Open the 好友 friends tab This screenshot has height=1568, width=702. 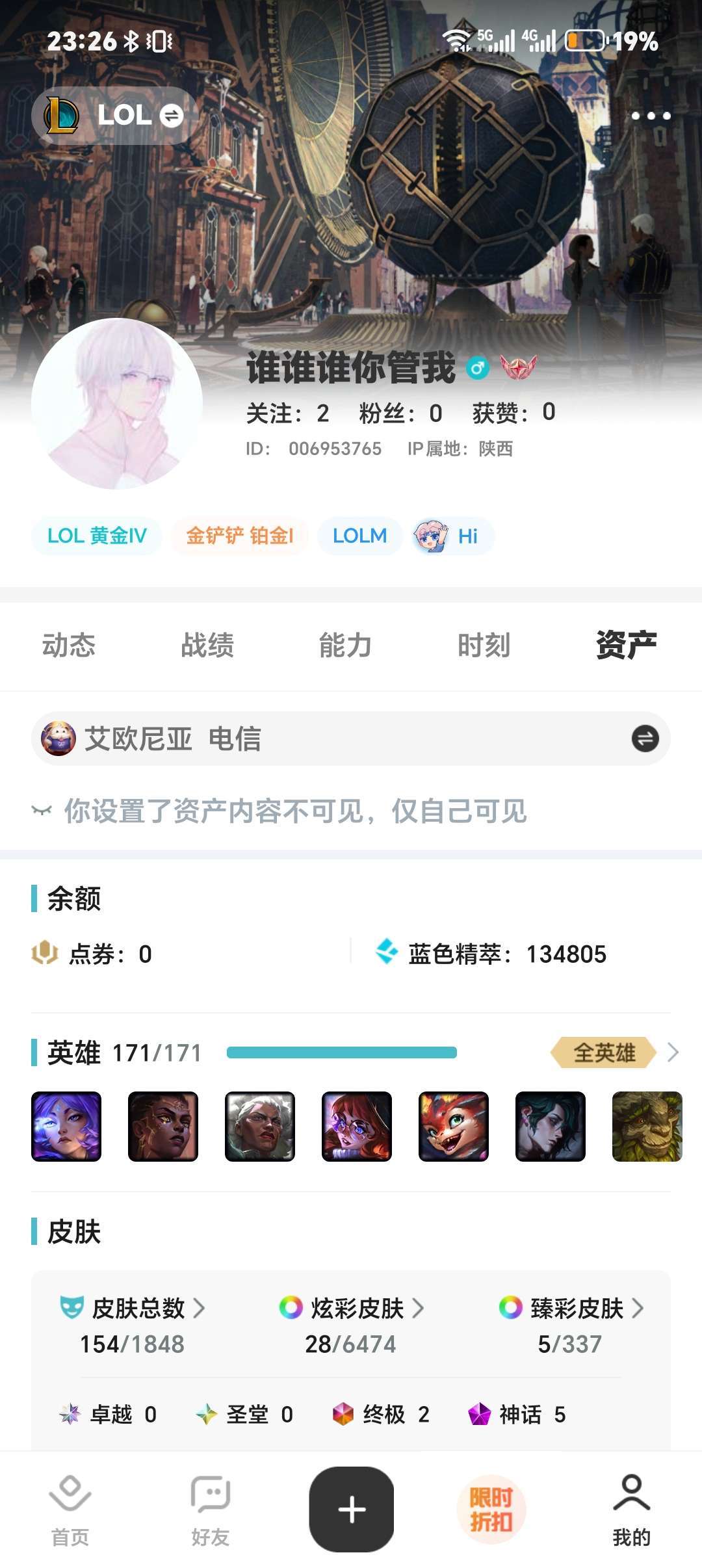coord(210,1511)
